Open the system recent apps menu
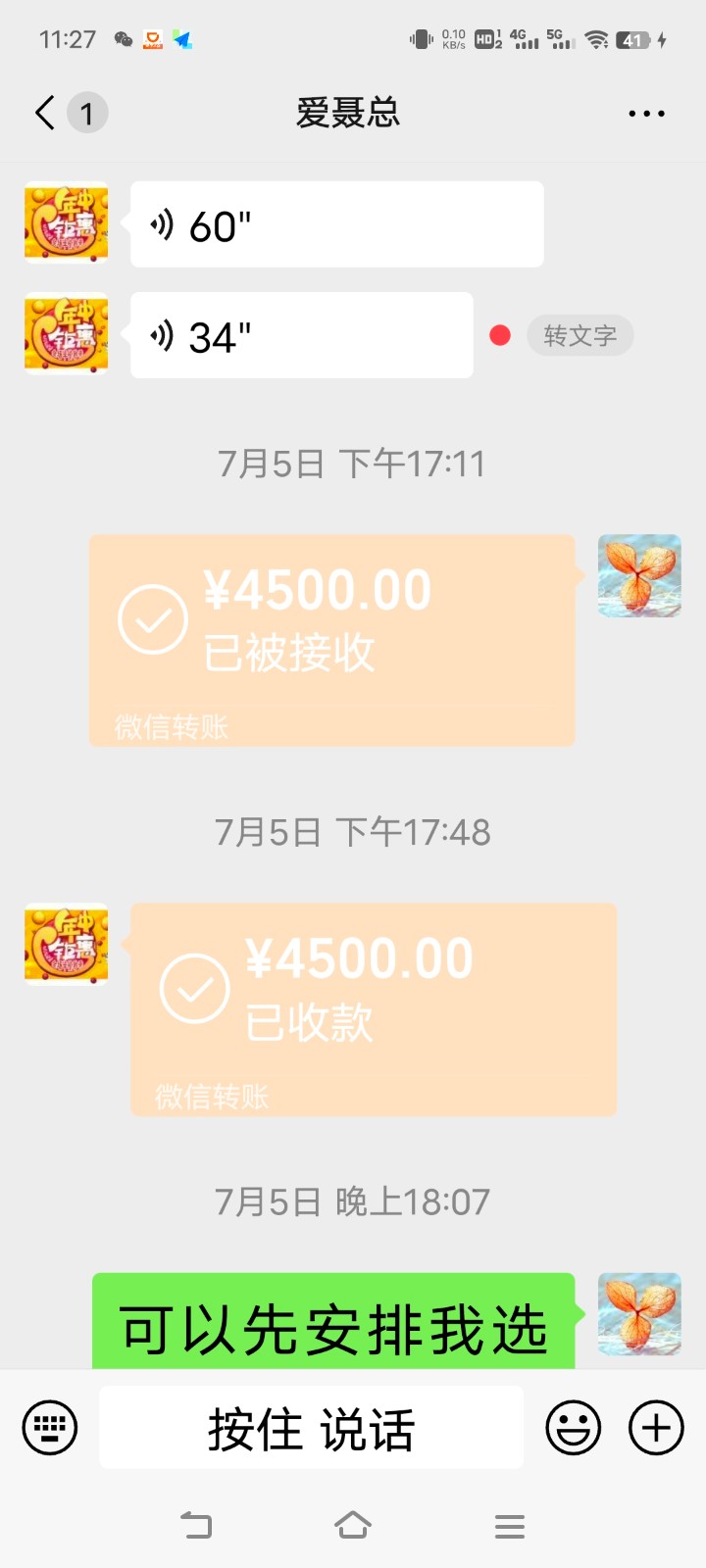The height and width of the screenshot is (1568, 706). tap(509, 1526)
